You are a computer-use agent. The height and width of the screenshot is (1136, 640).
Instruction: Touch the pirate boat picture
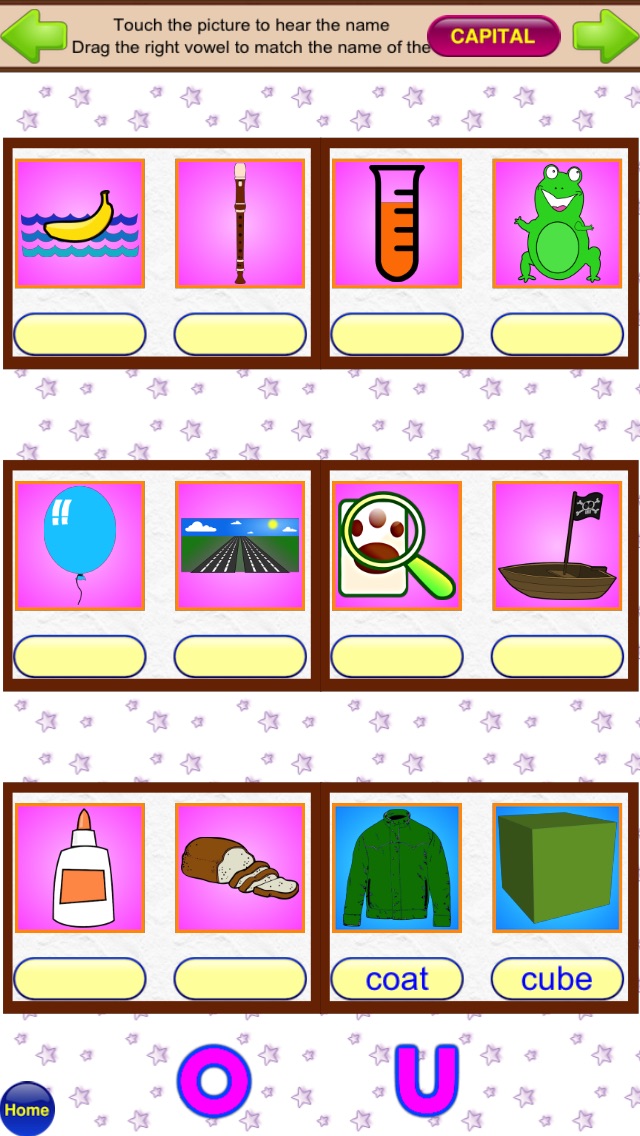pos(557,546)
